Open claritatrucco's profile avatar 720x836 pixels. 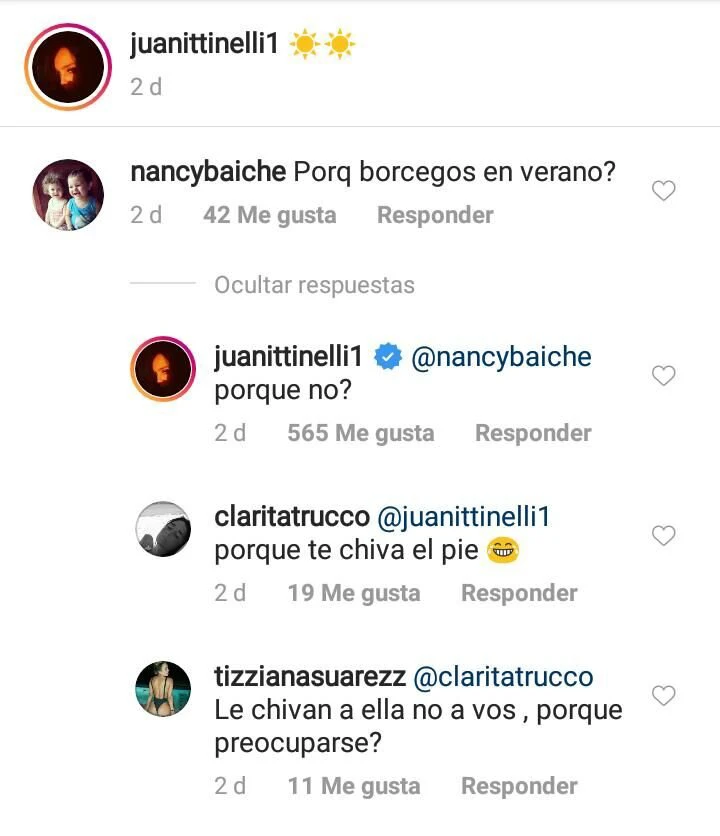point(162,529)
